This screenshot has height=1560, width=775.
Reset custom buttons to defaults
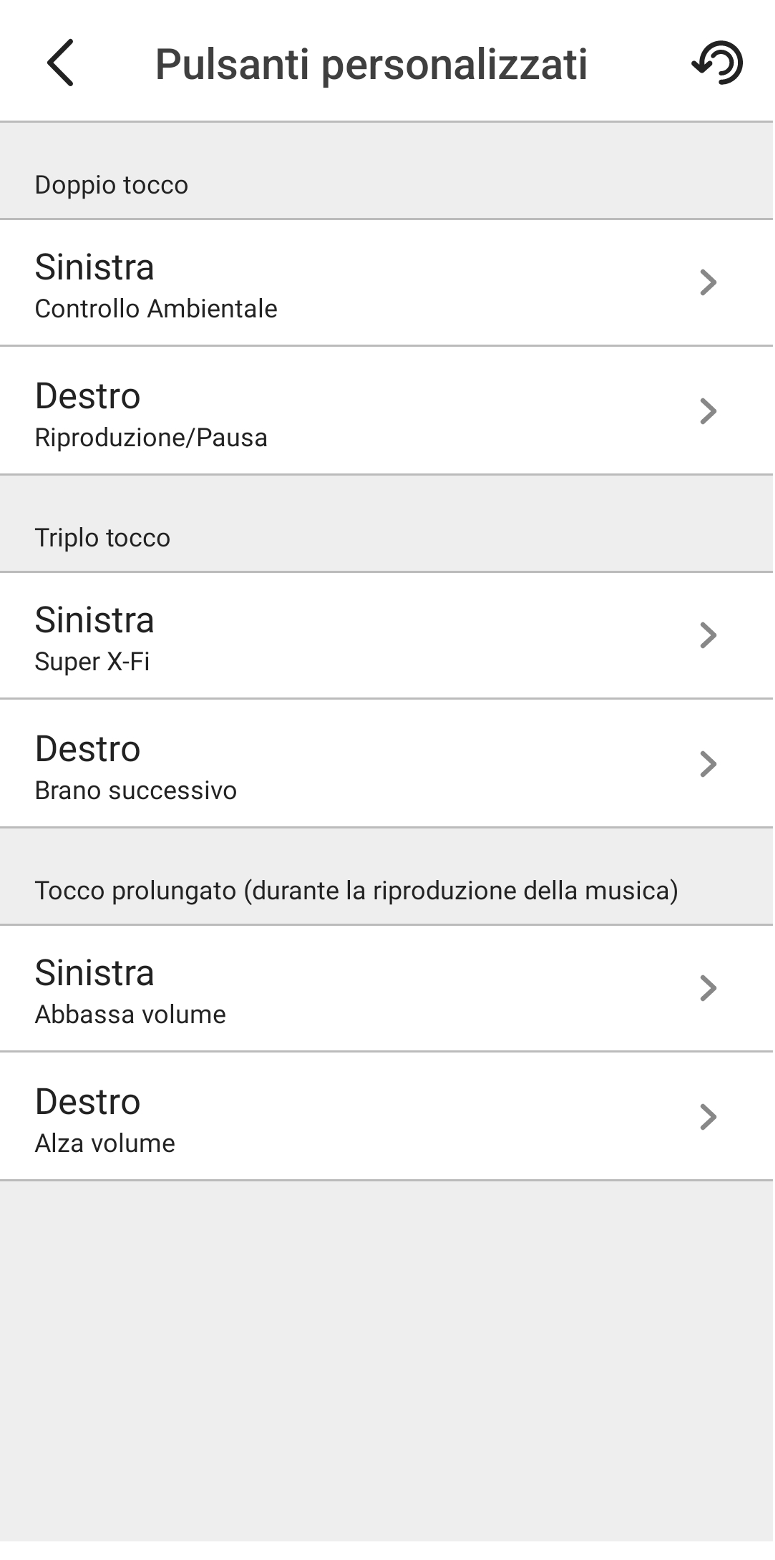pyautogui.click(x=717, y=63)
